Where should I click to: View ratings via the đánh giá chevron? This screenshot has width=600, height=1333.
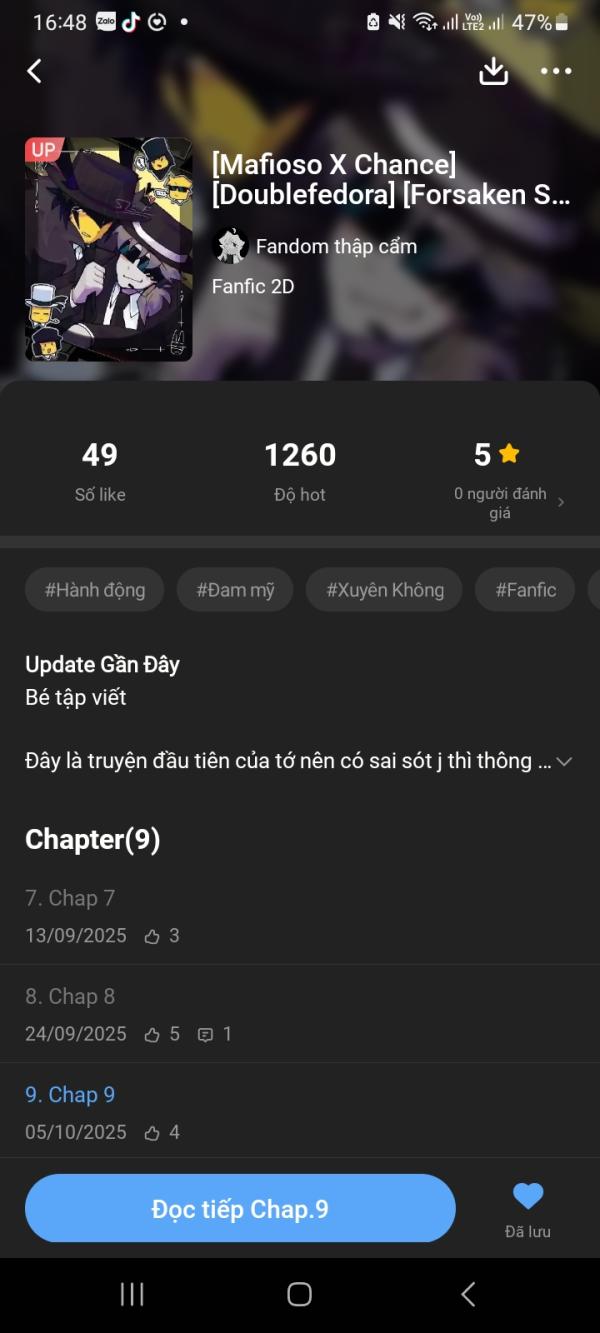click(x=561, y=503)
